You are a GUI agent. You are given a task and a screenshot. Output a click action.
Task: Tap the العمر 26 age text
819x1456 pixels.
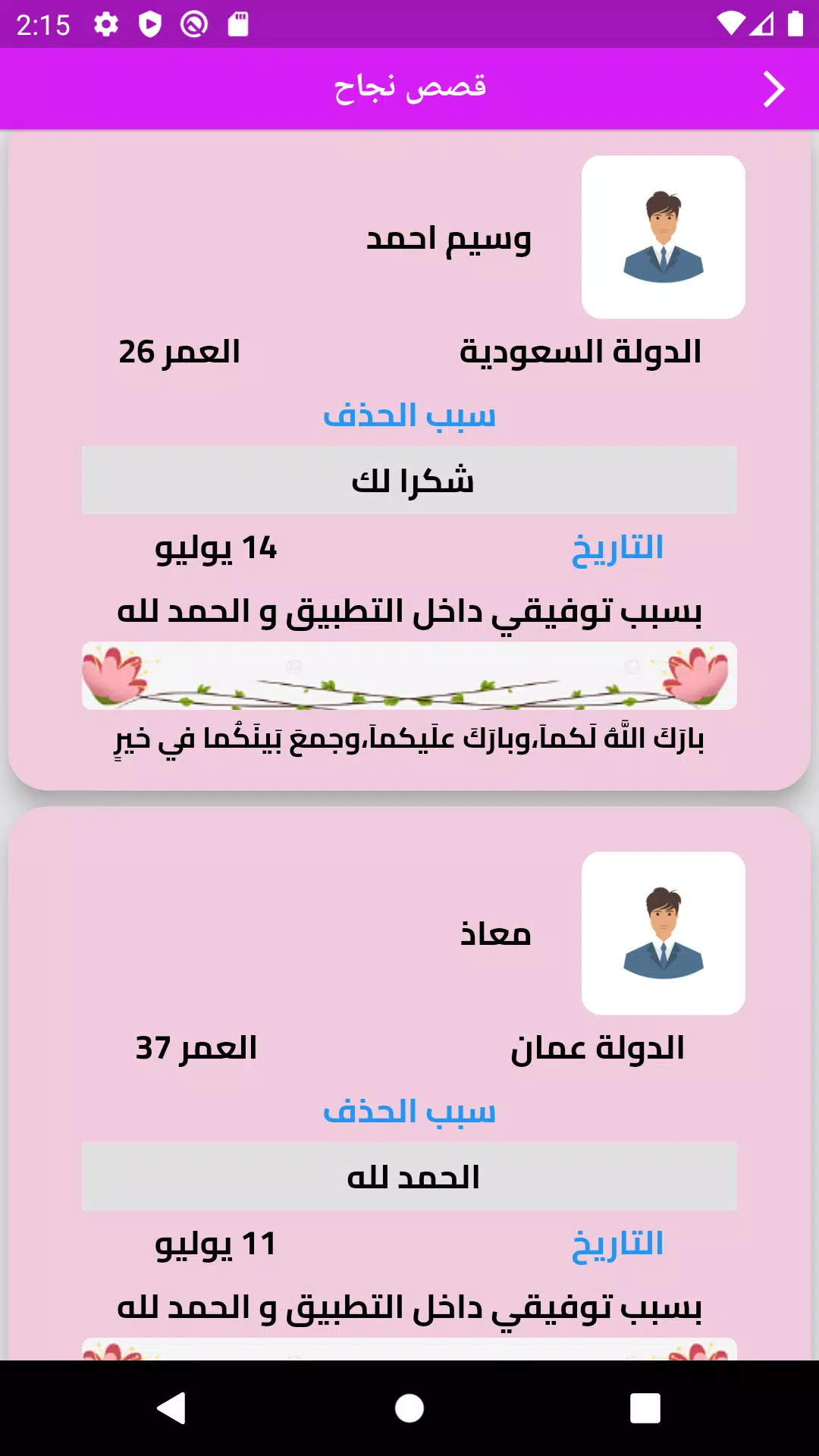coord(179,352)
